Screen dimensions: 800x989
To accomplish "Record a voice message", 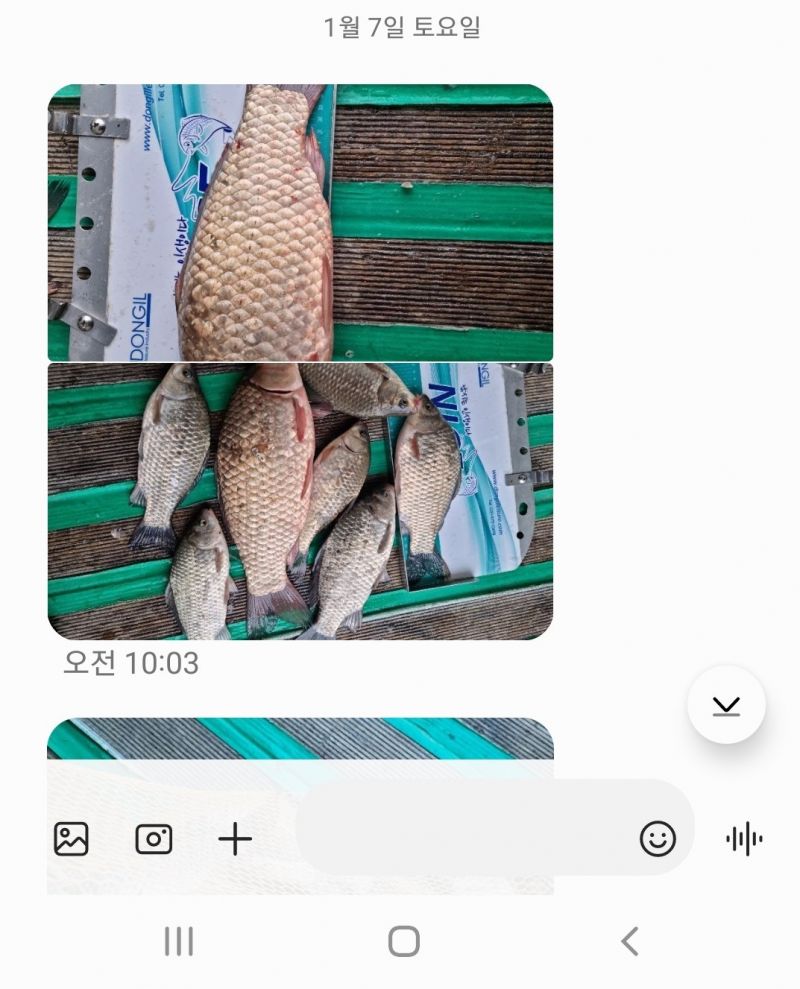I will click(x=744, y=838).
